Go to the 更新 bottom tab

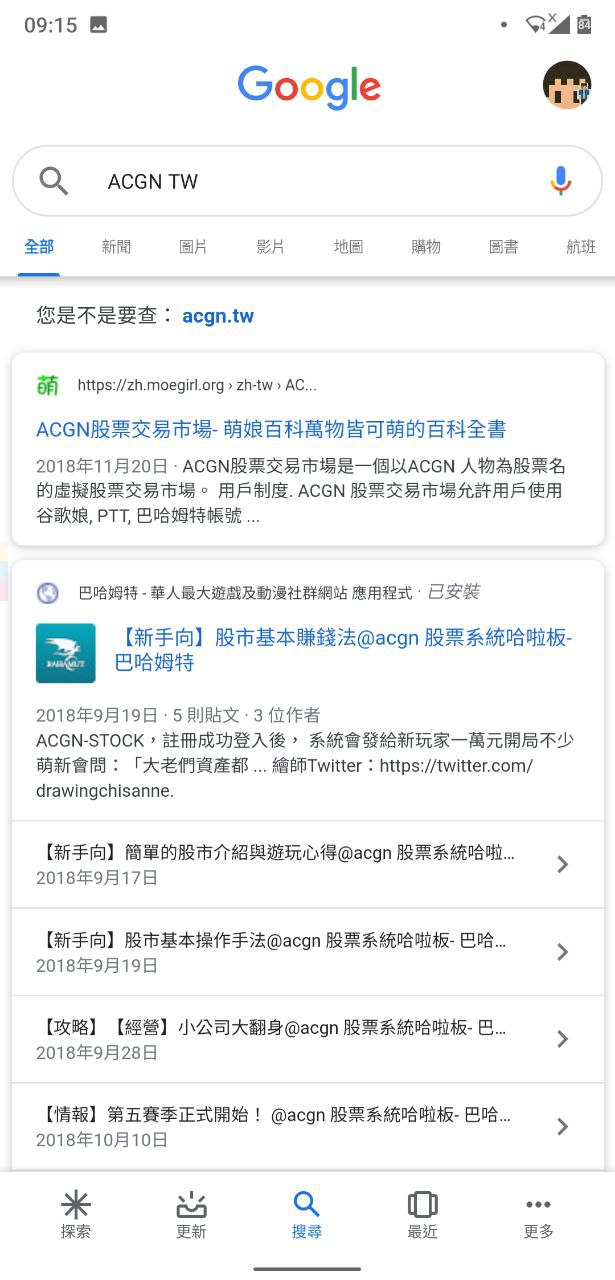[x=191, y=1215]
